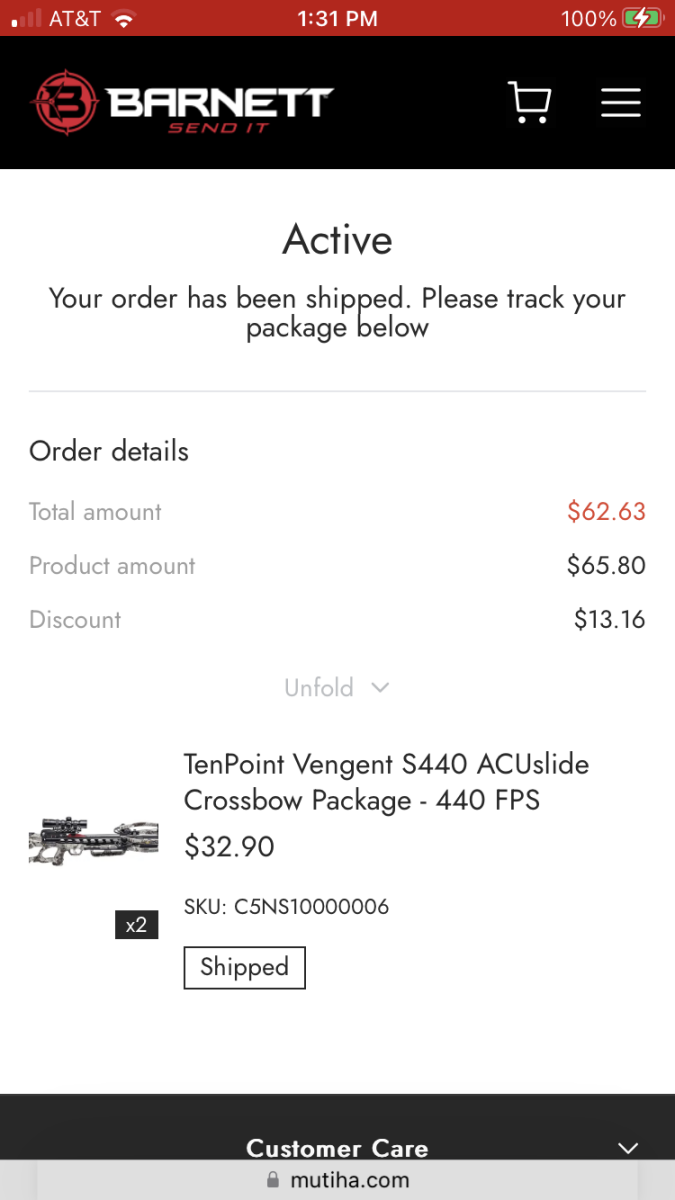Tap the Shipped status button

pos(244,967)
